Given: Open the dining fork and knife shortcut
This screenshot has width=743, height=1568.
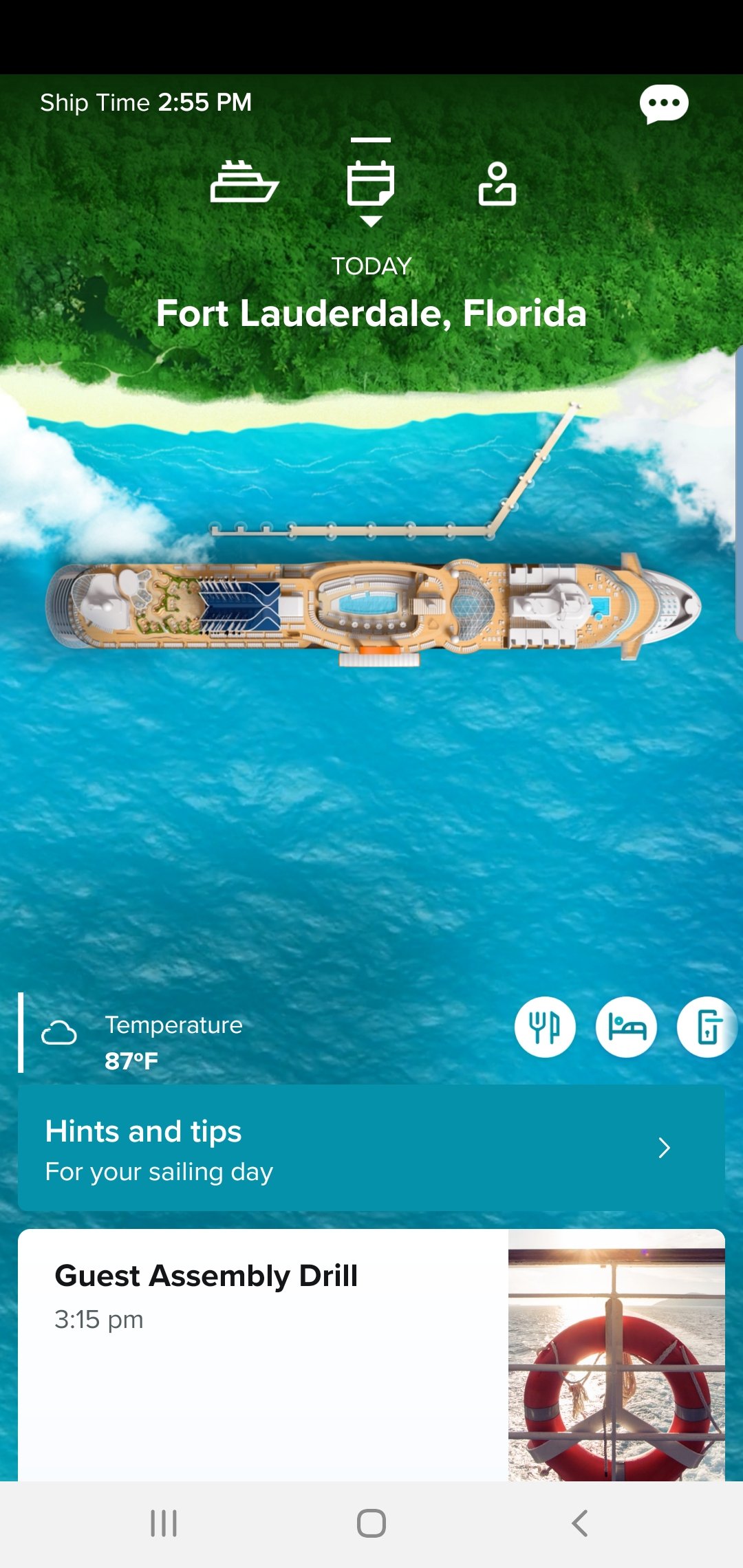Looking at the screenshot, I should point(545,1027).
